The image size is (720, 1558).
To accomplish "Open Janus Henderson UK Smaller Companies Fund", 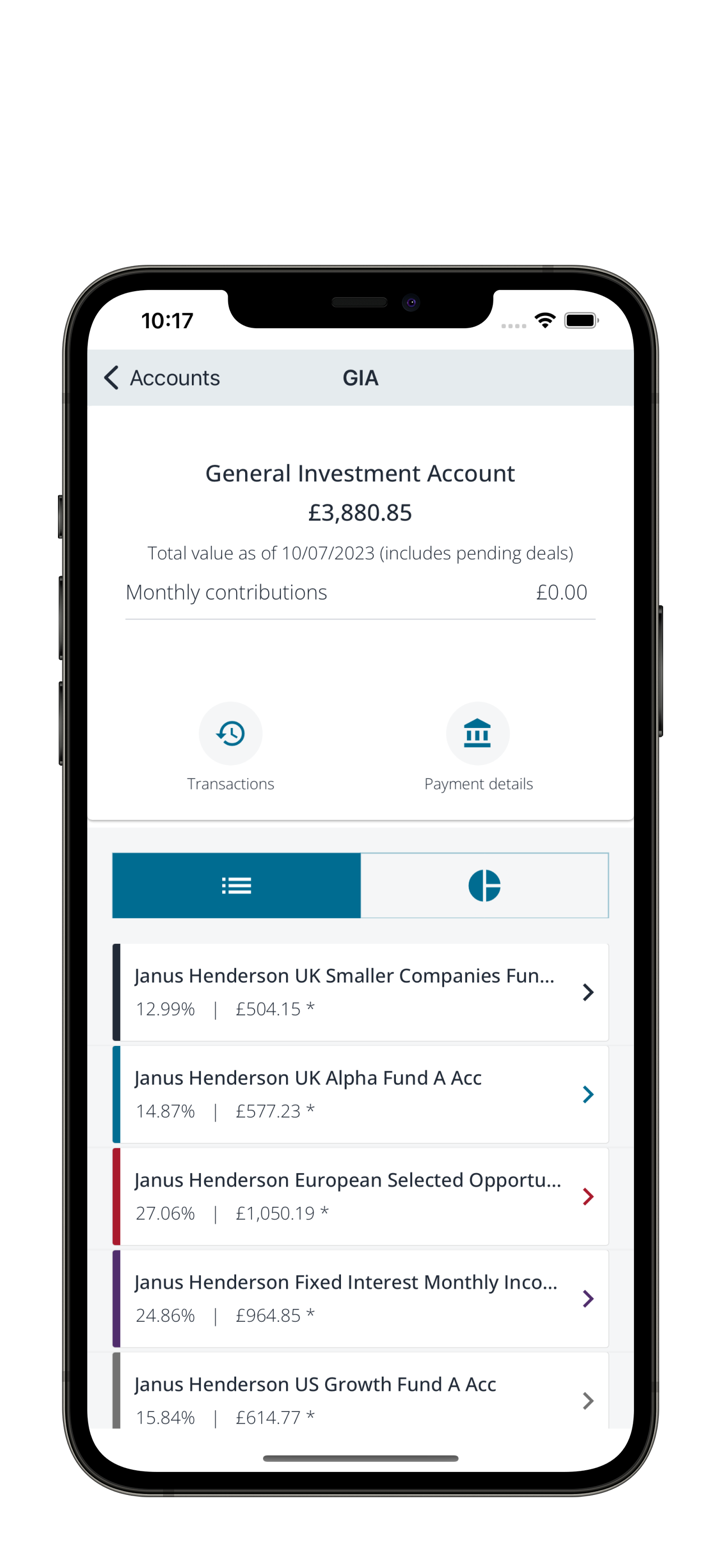I will 360,992.
